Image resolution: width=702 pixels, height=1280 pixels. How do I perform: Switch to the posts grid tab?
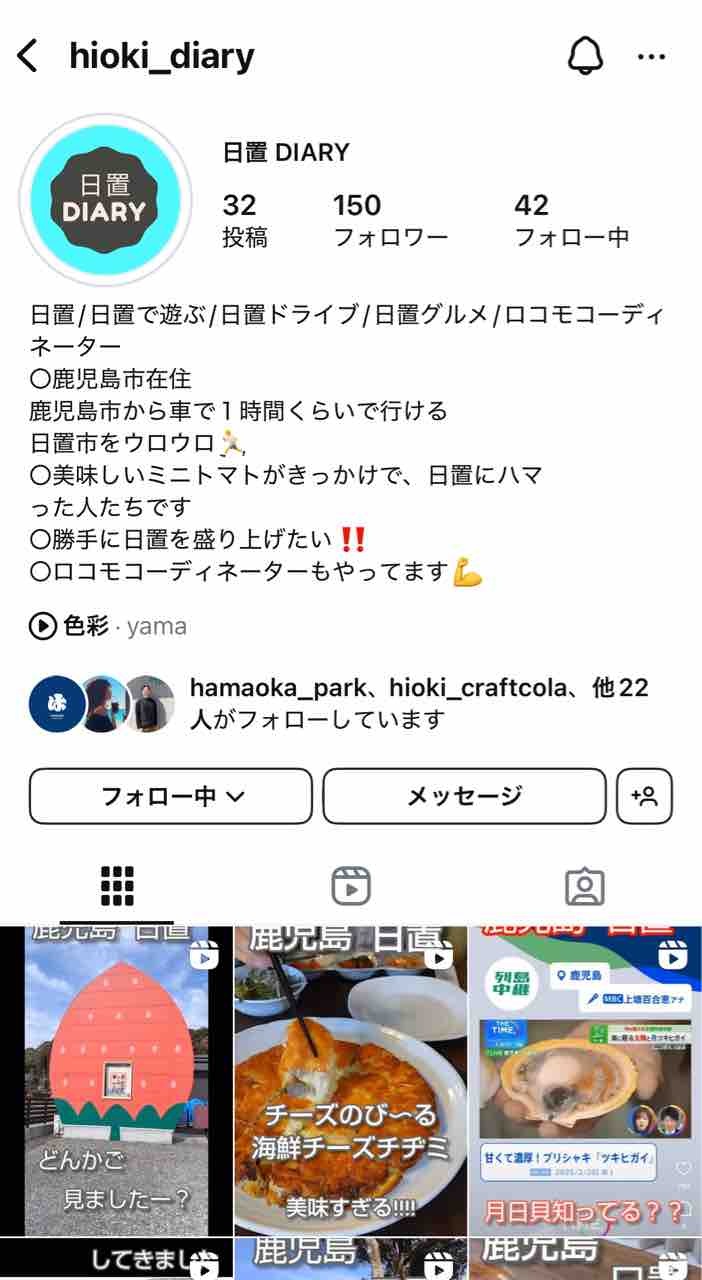[117, 886]
